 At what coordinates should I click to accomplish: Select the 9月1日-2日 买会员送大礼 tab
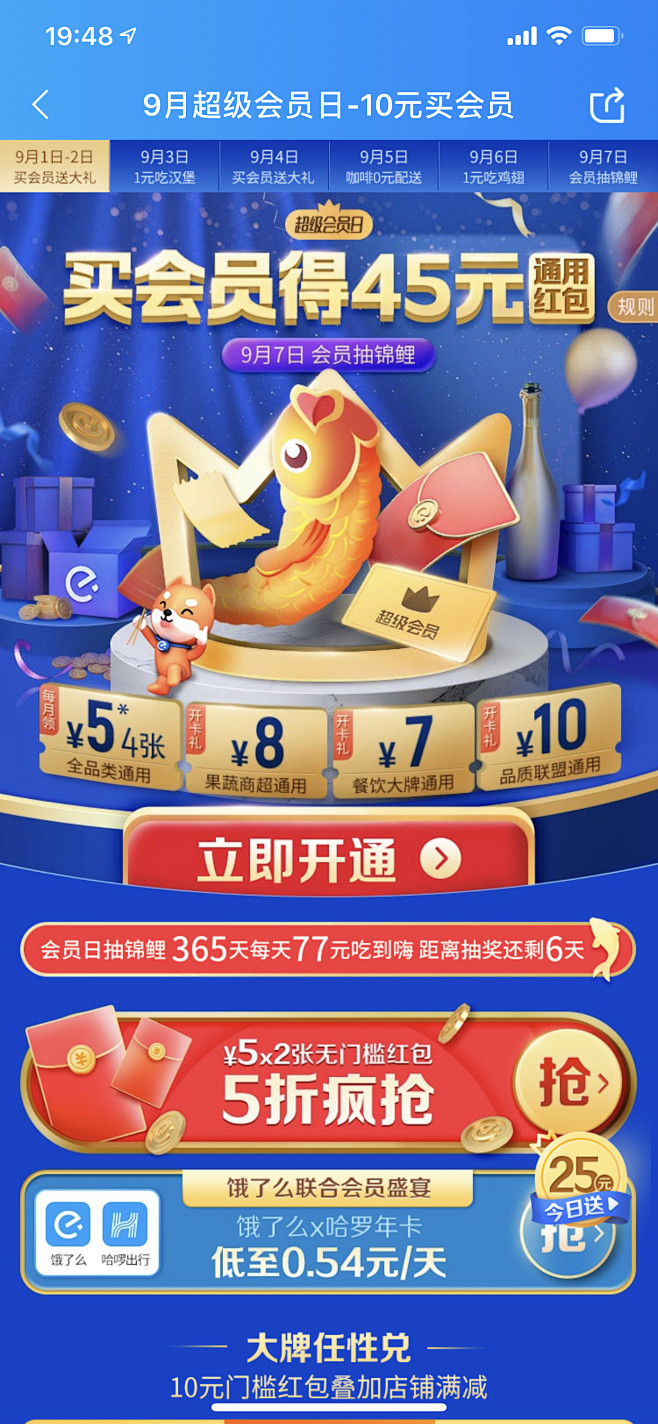[55, 167]
